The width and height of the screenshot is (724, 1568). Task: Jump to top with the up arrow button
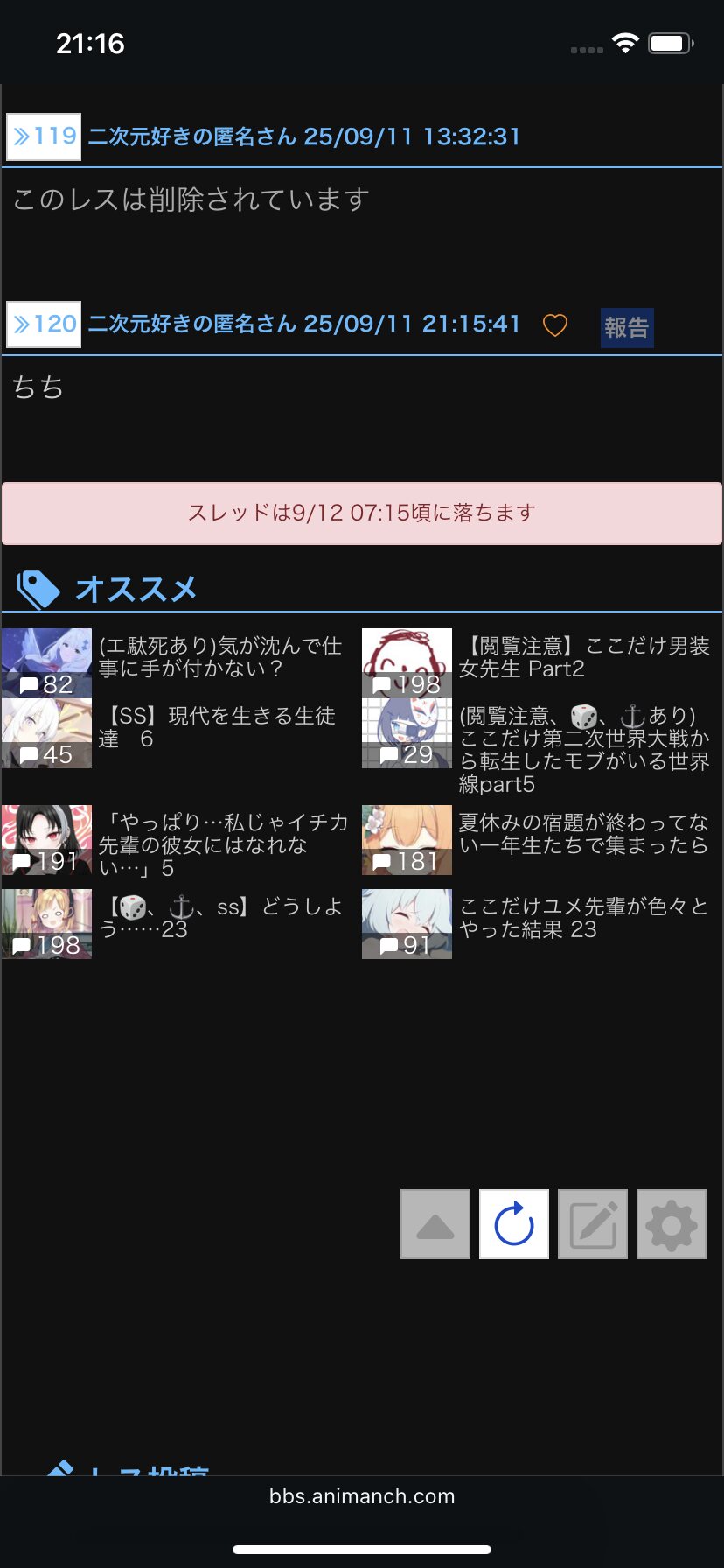(x=435, y=1224)
